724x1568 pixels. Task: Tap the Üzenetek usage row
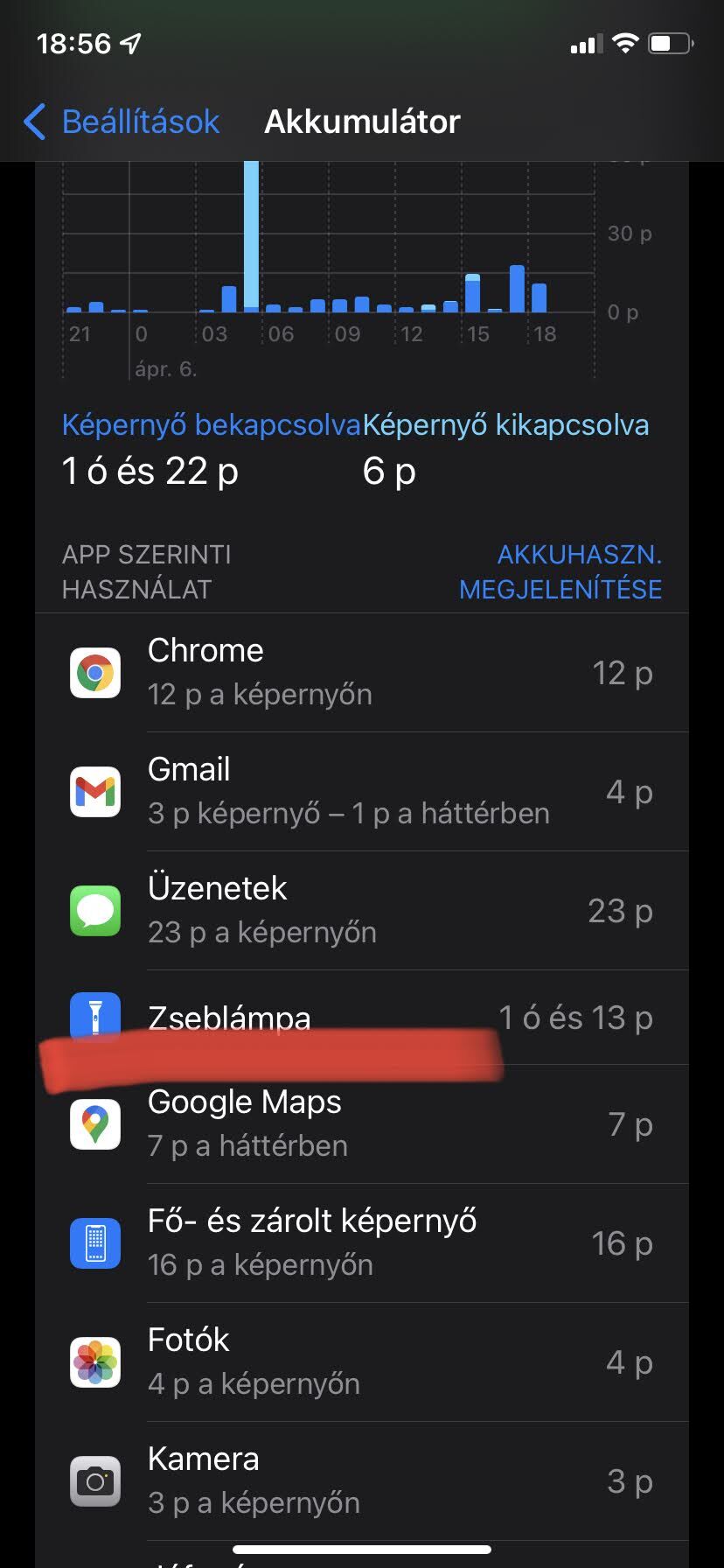[x=362, y=910]
